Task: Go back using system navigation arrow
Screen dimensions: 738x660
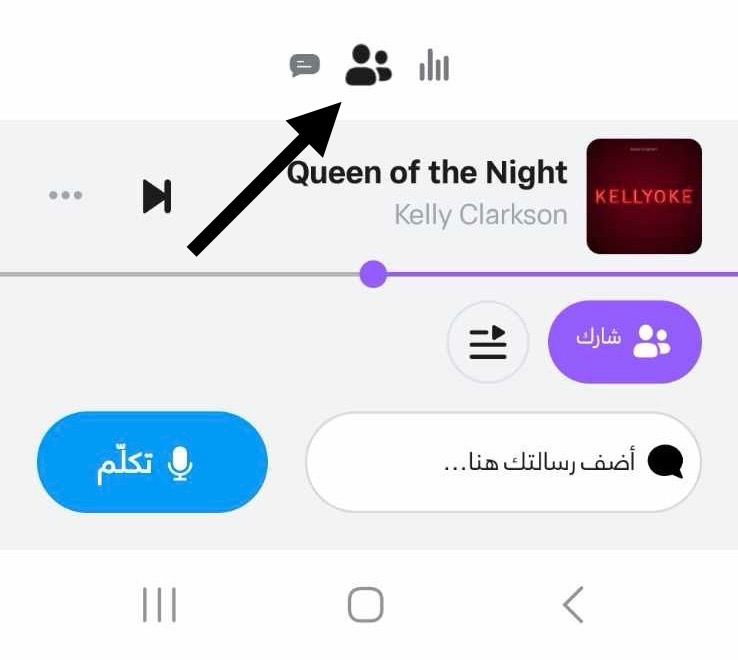Action: 572,605
